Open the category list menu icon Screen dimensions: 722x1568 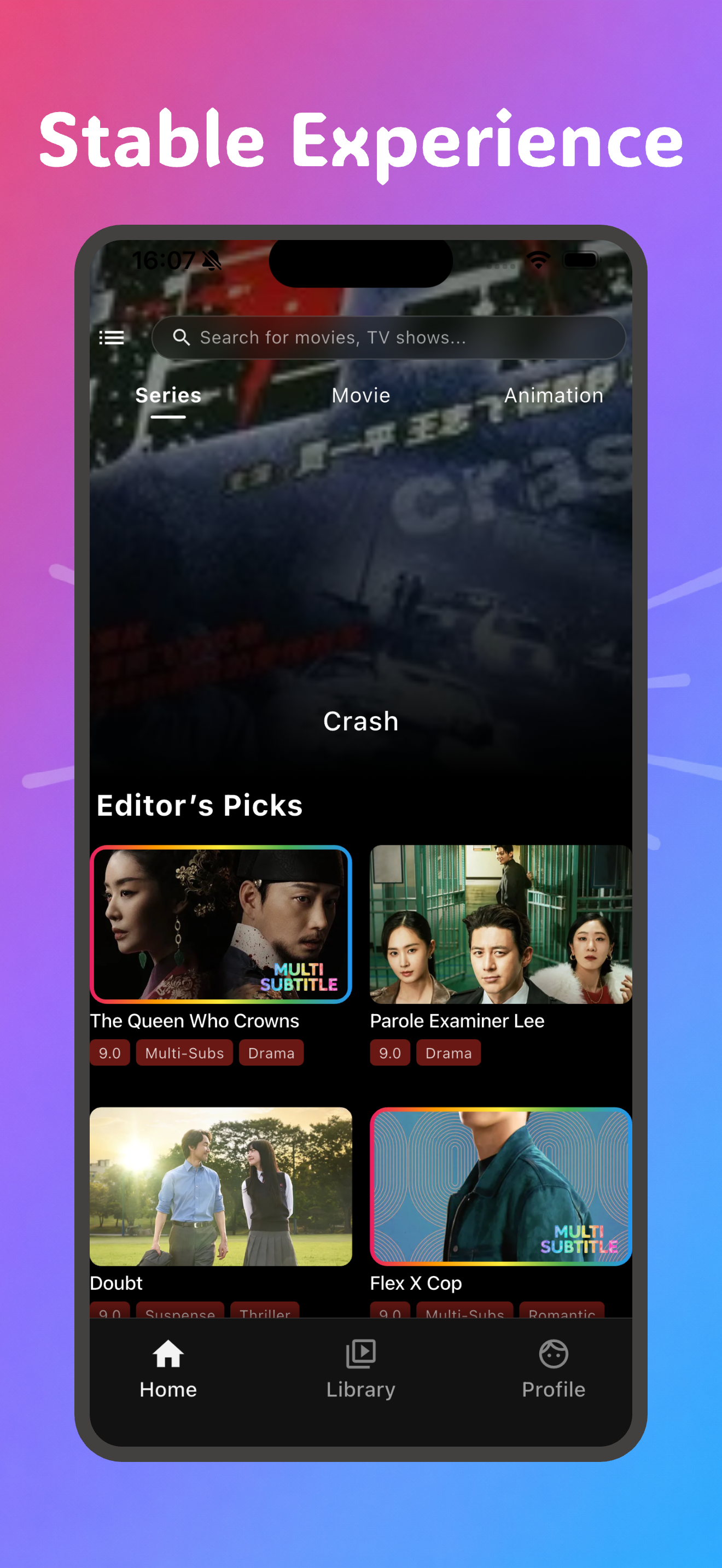[112, 337]
